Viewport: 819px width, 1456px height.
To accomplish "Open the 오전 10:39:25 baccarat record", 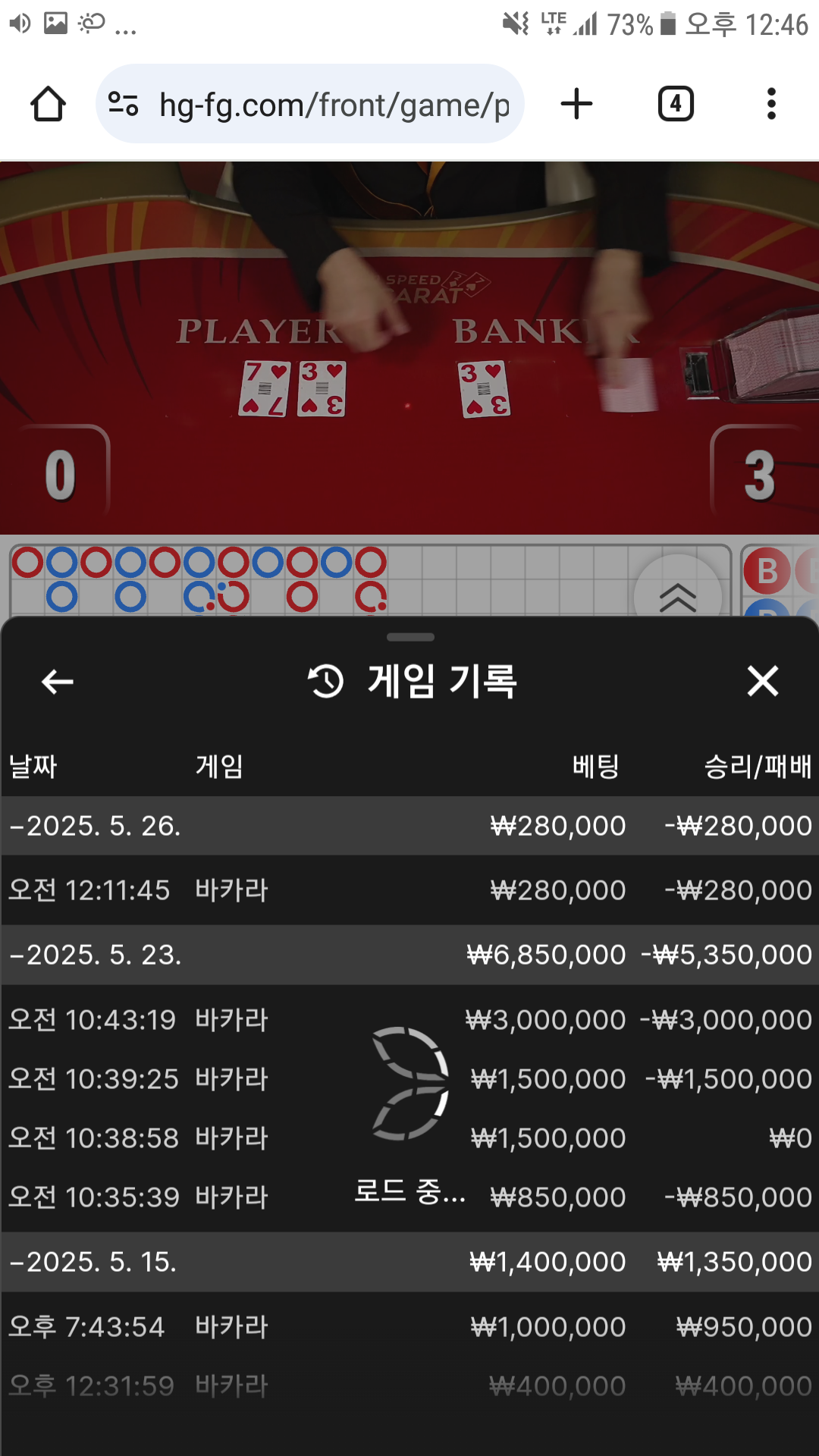I will pyautogui.click(x=227, y=1079).
